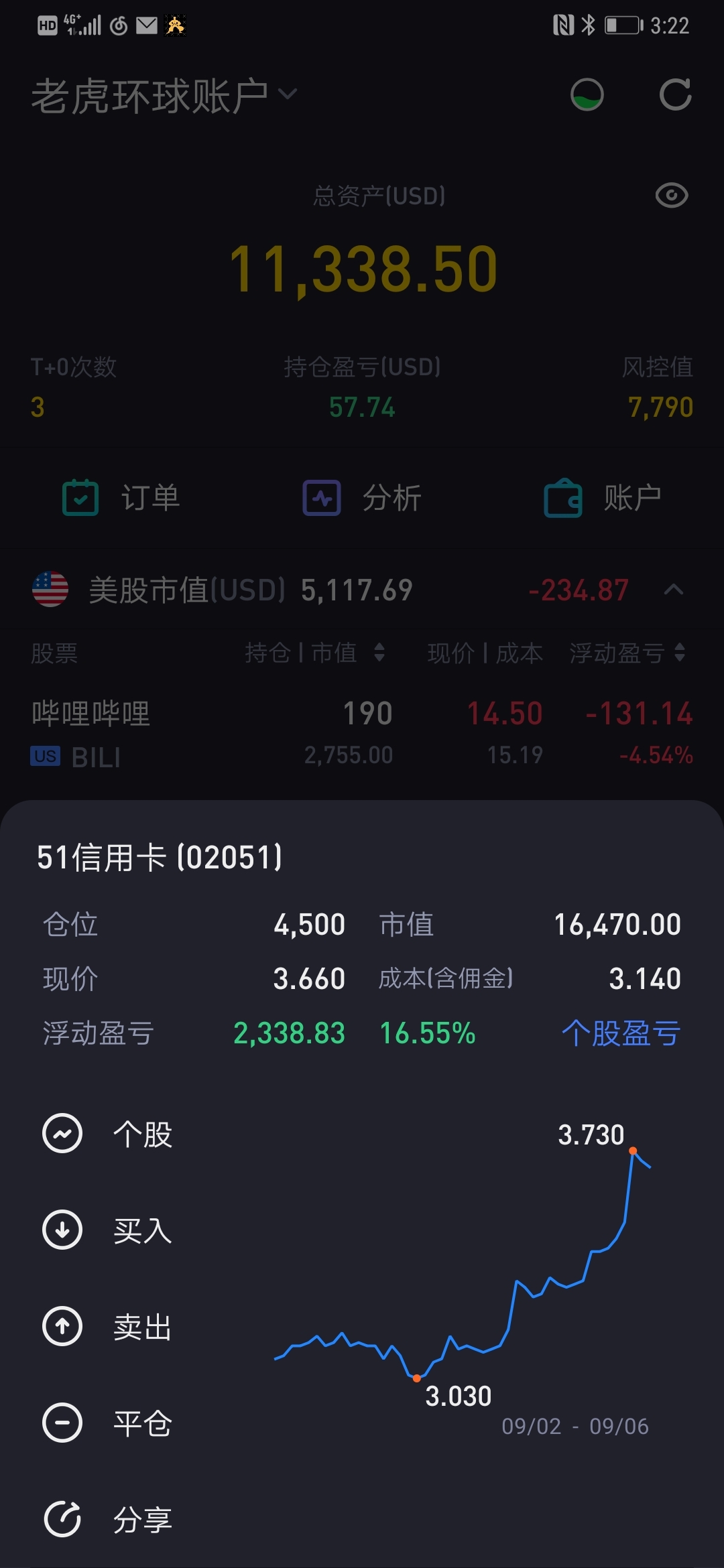Sort holdings by 浮动盈亏
Screen dimensions: 724x1568
[627, 652]
